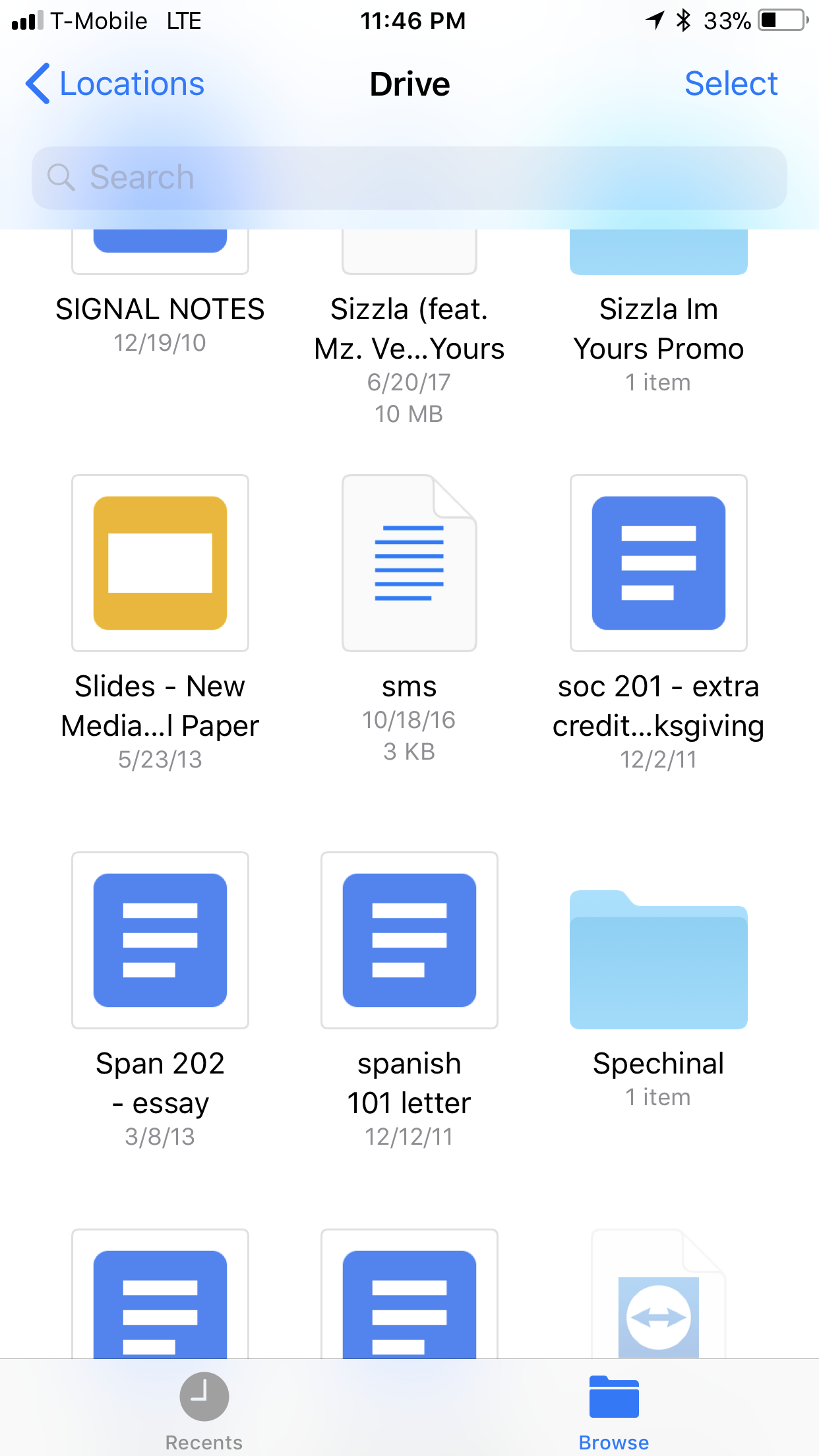Tap Select to choose files

[x=731, y=84]
